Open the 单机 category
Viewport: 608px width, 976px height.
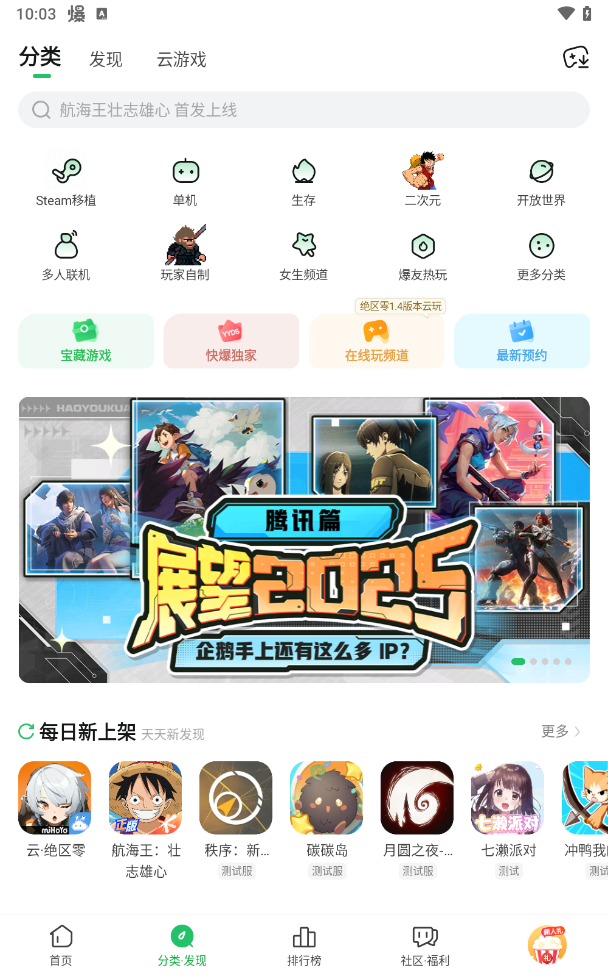click(x=185, y=182)
